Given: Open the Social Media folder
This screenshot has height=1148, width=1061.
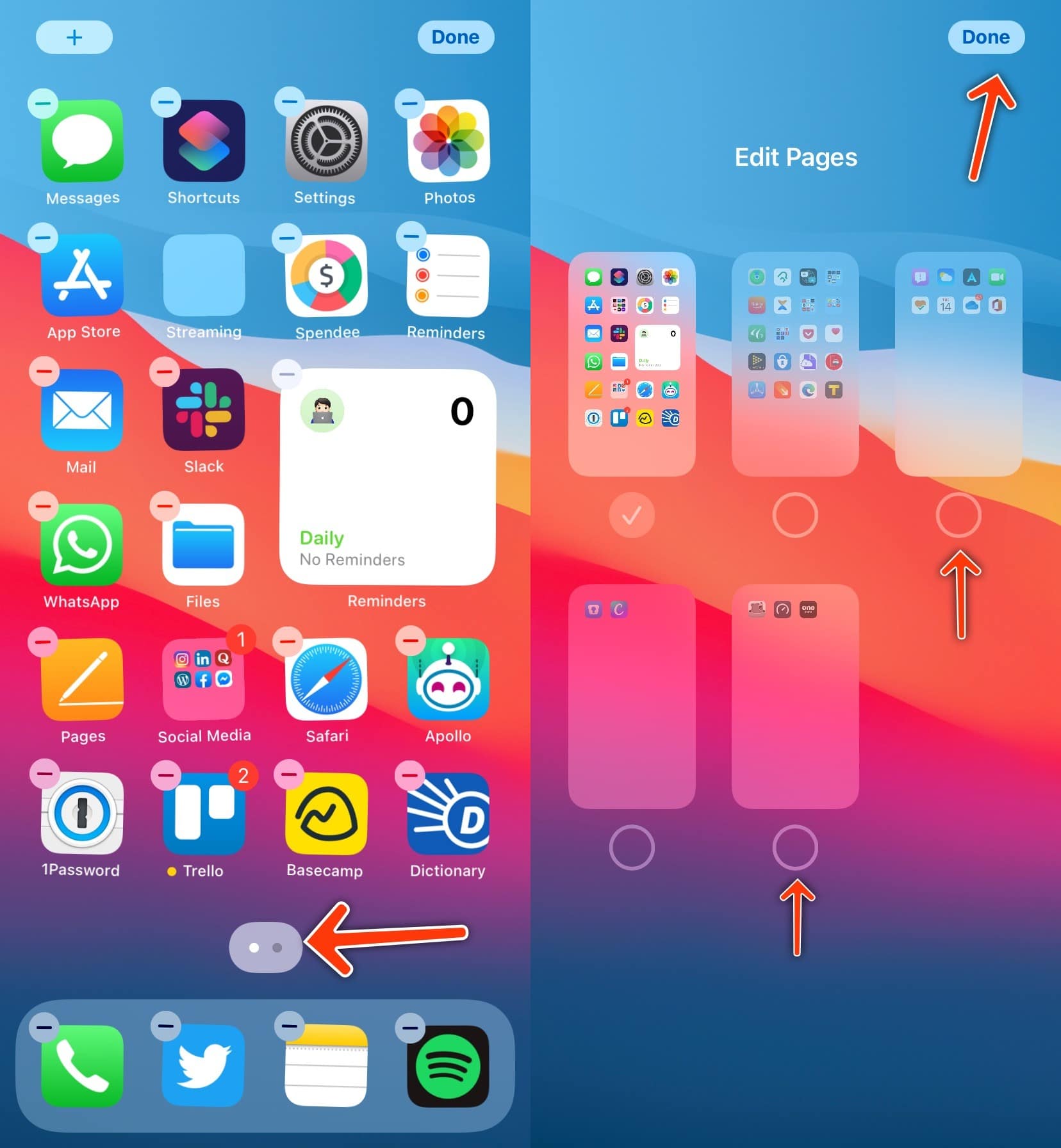Looking at the screenshot, I should pyautogui.click(x=204, y=679).
